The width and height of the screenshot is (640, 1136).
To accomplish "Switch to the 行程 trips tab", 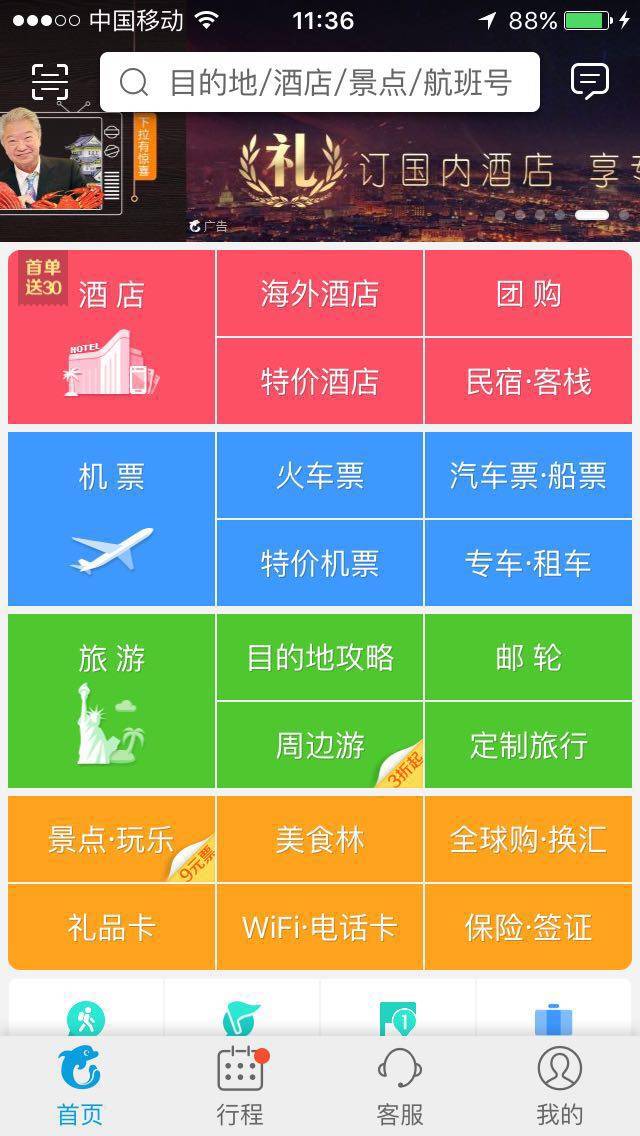I will coord(240,1086).
